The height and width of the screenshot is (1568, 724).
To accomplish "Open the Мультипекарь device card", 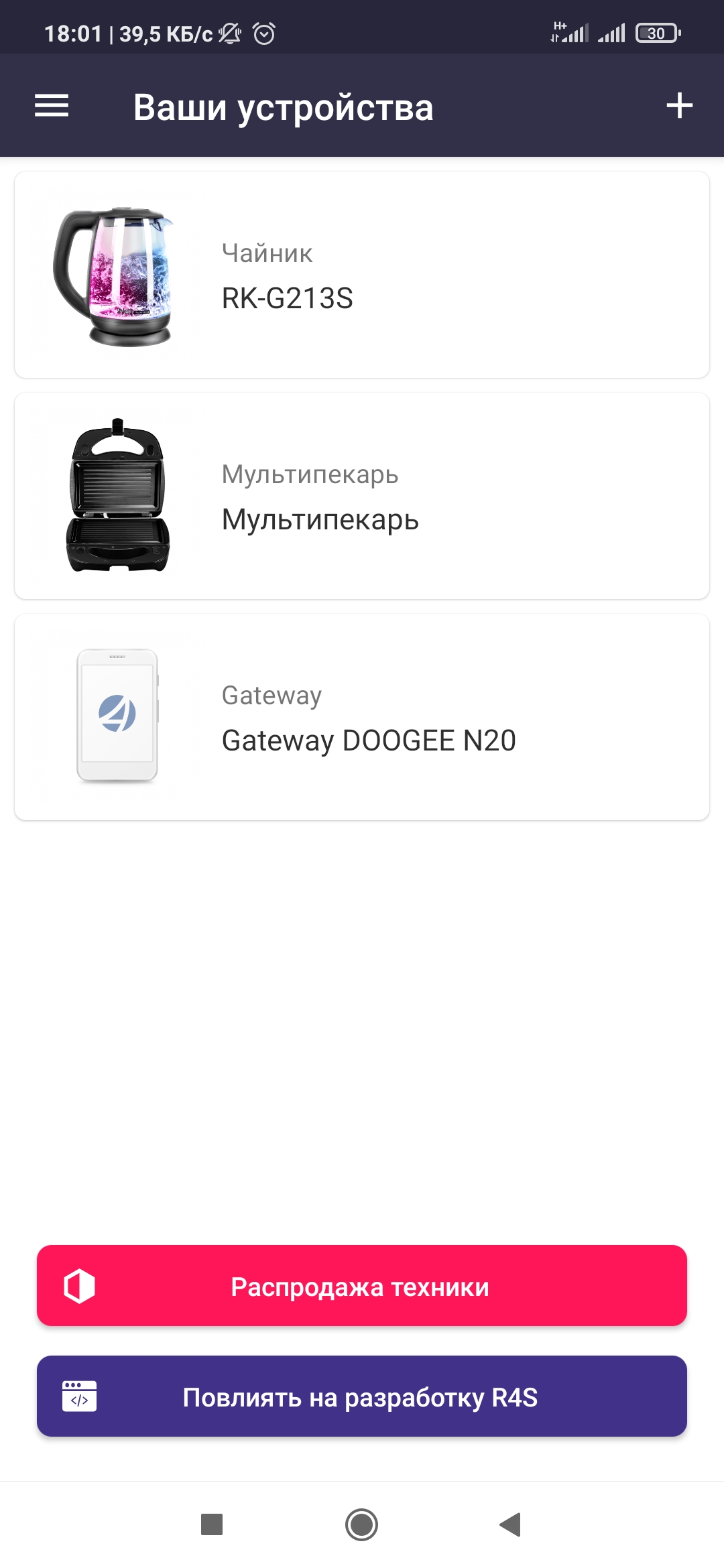I will (362, 496).
